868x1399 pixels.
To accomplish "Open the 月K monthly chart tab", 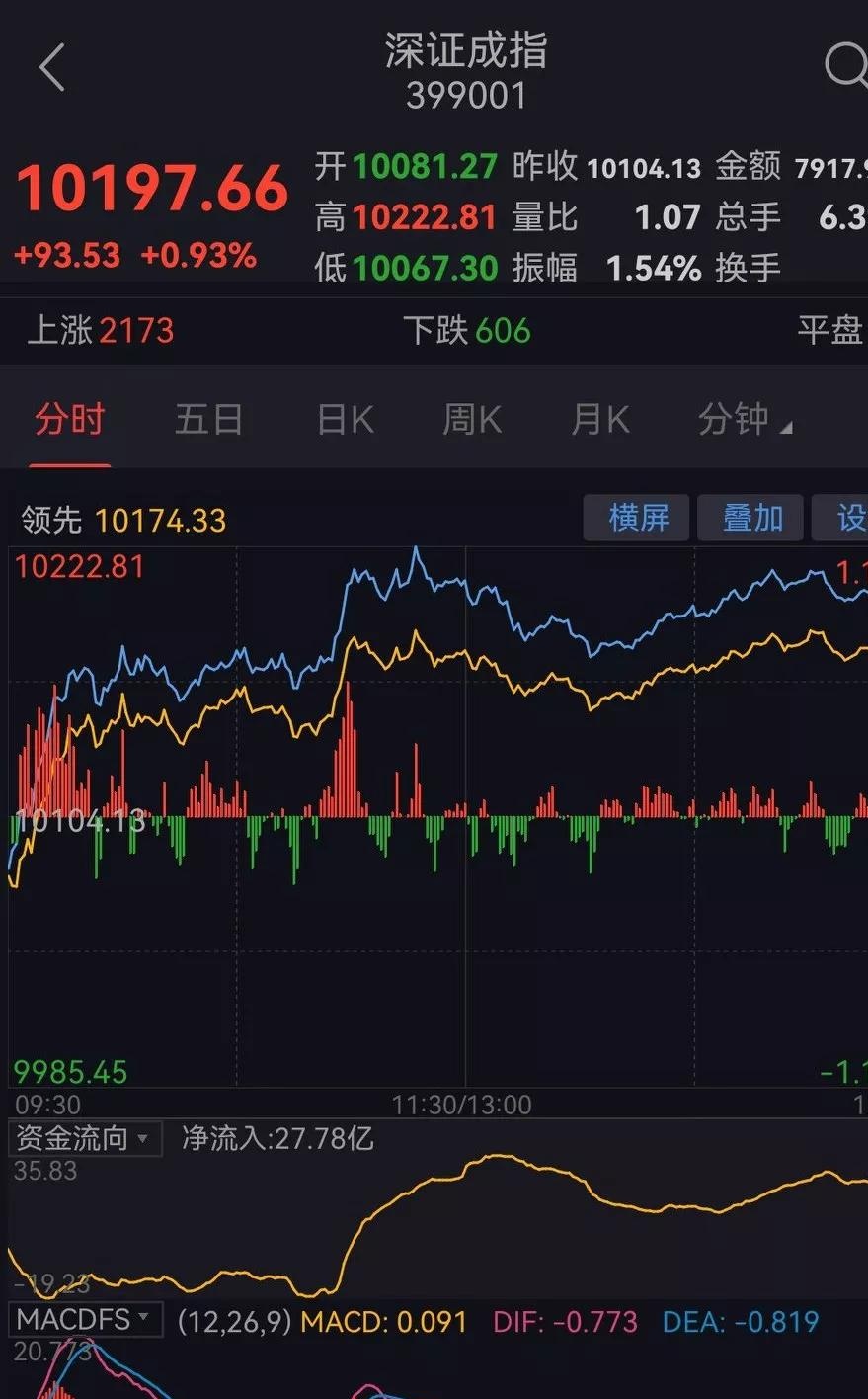I will point(599,419).
